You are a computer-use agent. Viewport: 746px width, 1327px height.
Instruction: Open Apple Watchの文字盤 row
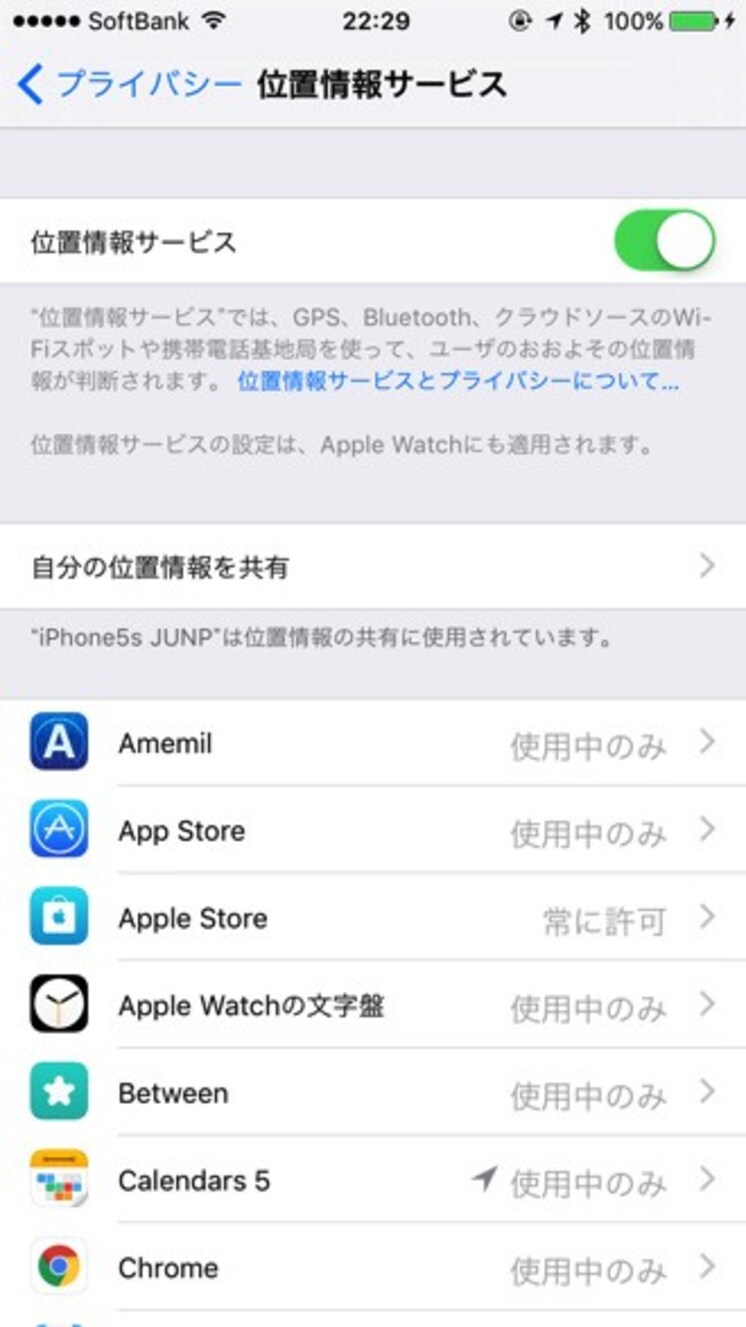[x=372, y=1005]
